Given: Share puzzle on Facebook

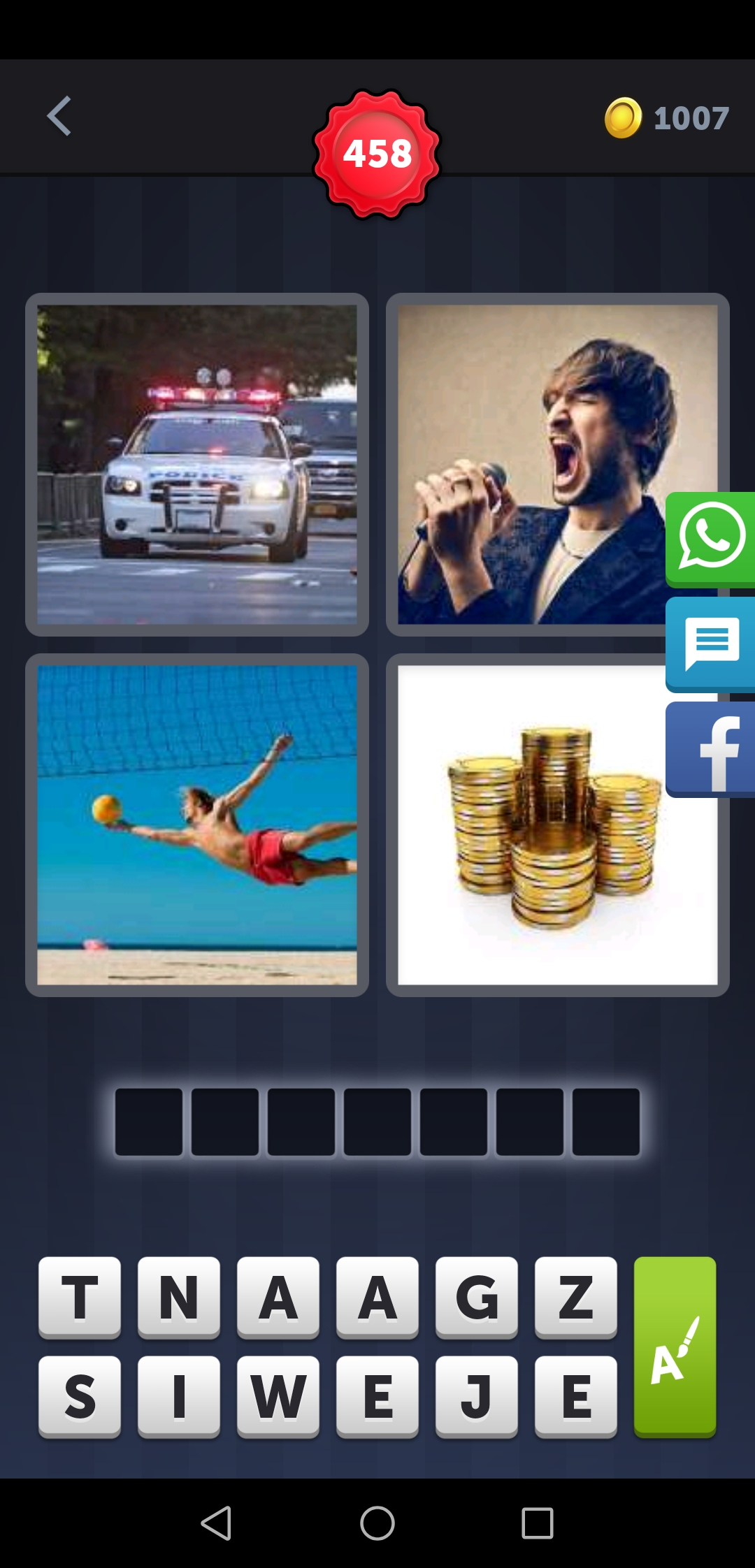Looking at the screenshot, I should (x=711, y=749).
